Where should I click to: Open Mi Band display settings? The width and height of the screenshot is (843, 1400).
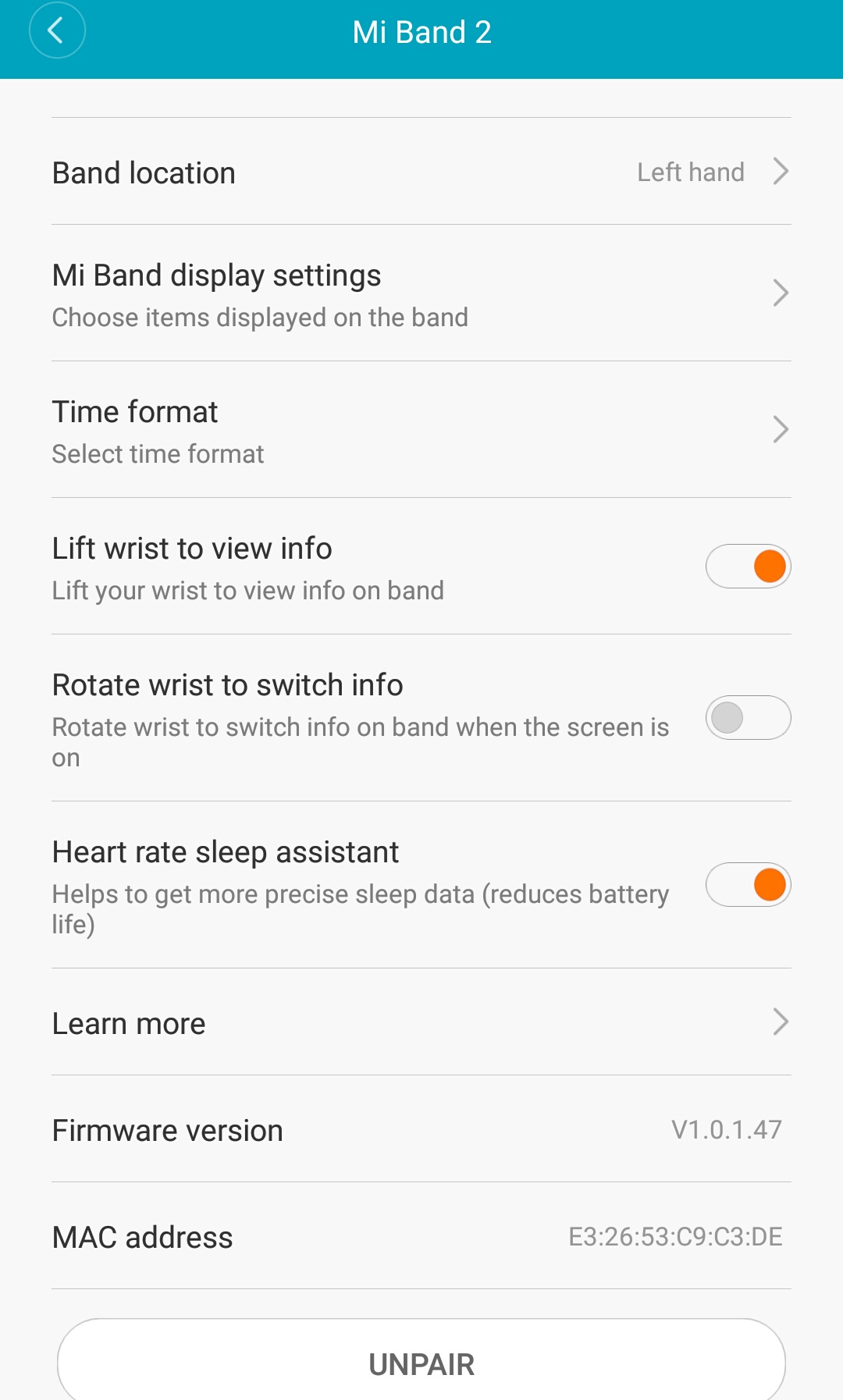coord(421,294)
